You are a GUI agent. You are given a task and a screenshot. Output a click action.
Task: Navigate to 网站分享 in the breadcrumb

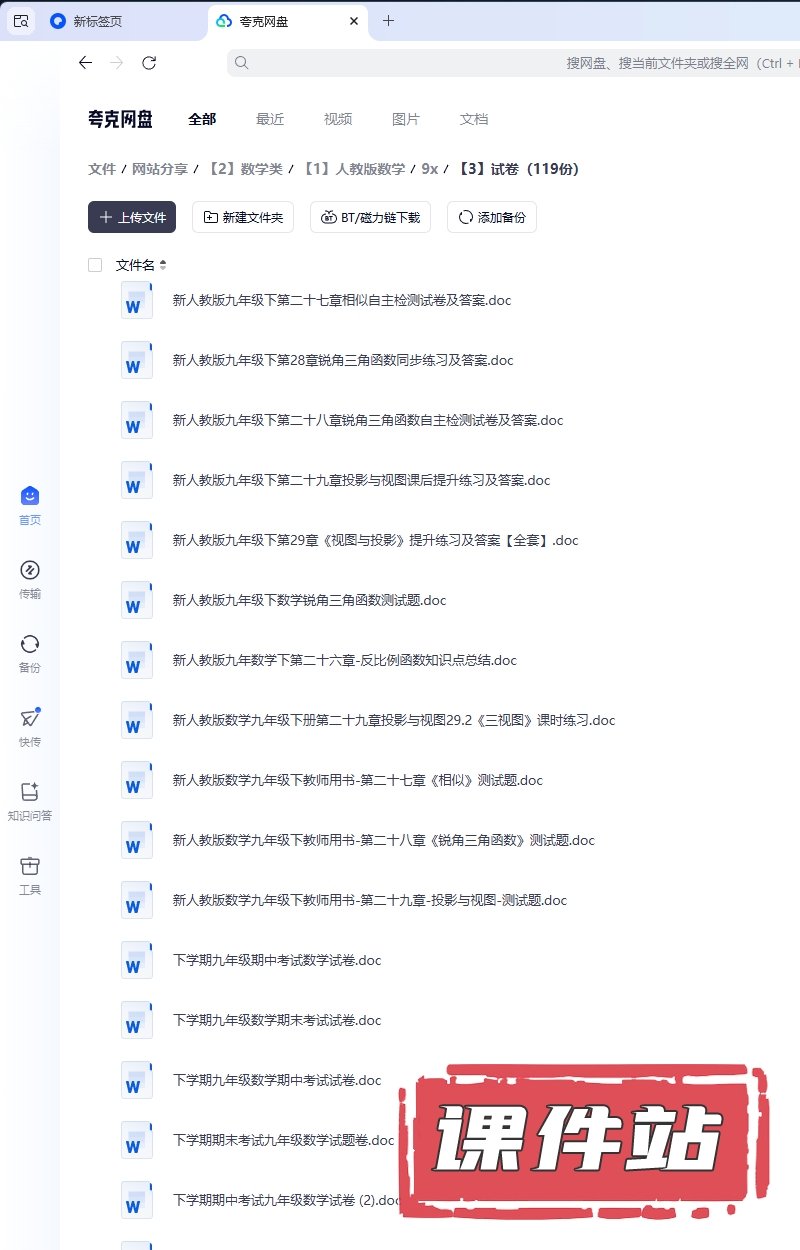point(160,169)
